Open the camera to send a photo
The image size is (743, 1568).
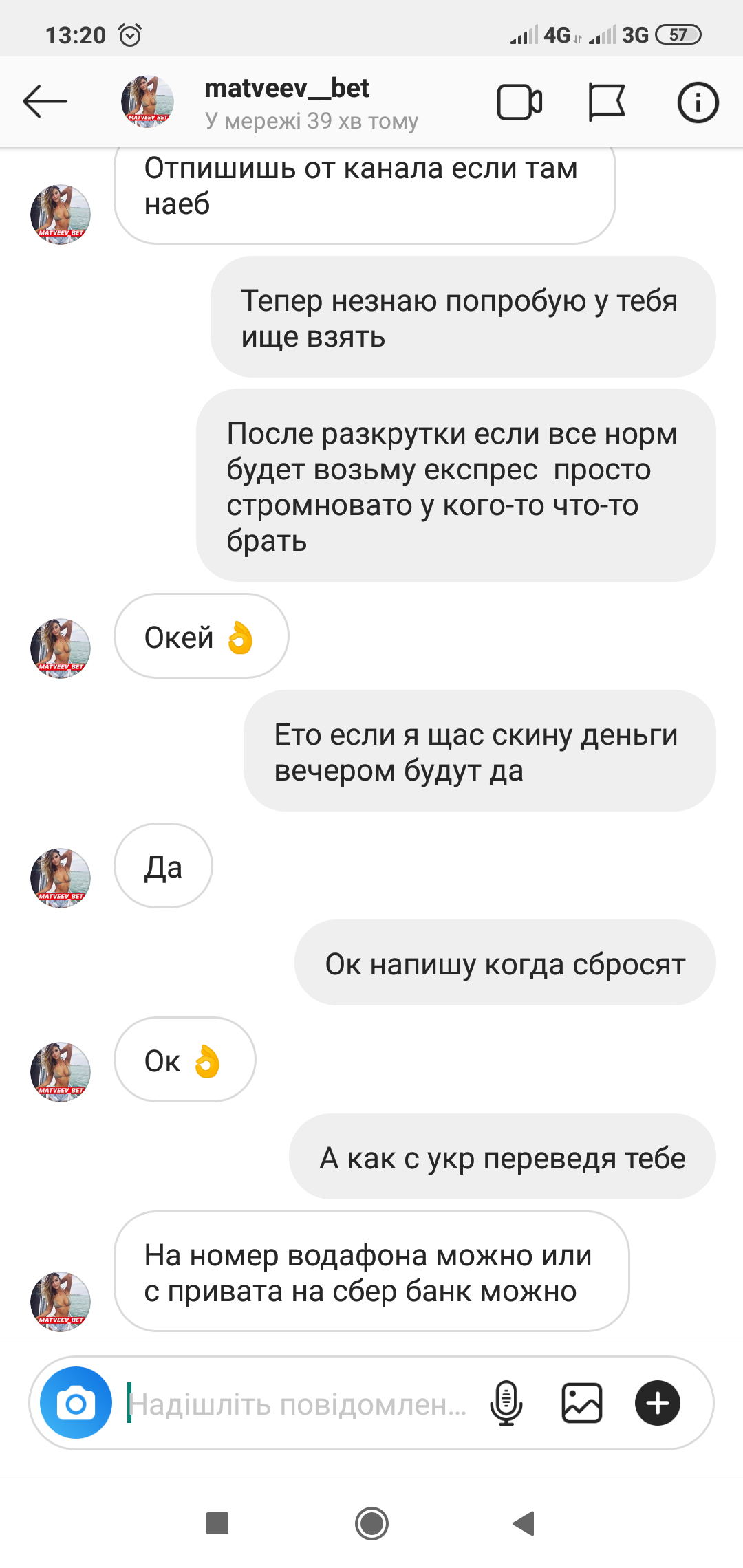pos(76,1403)
